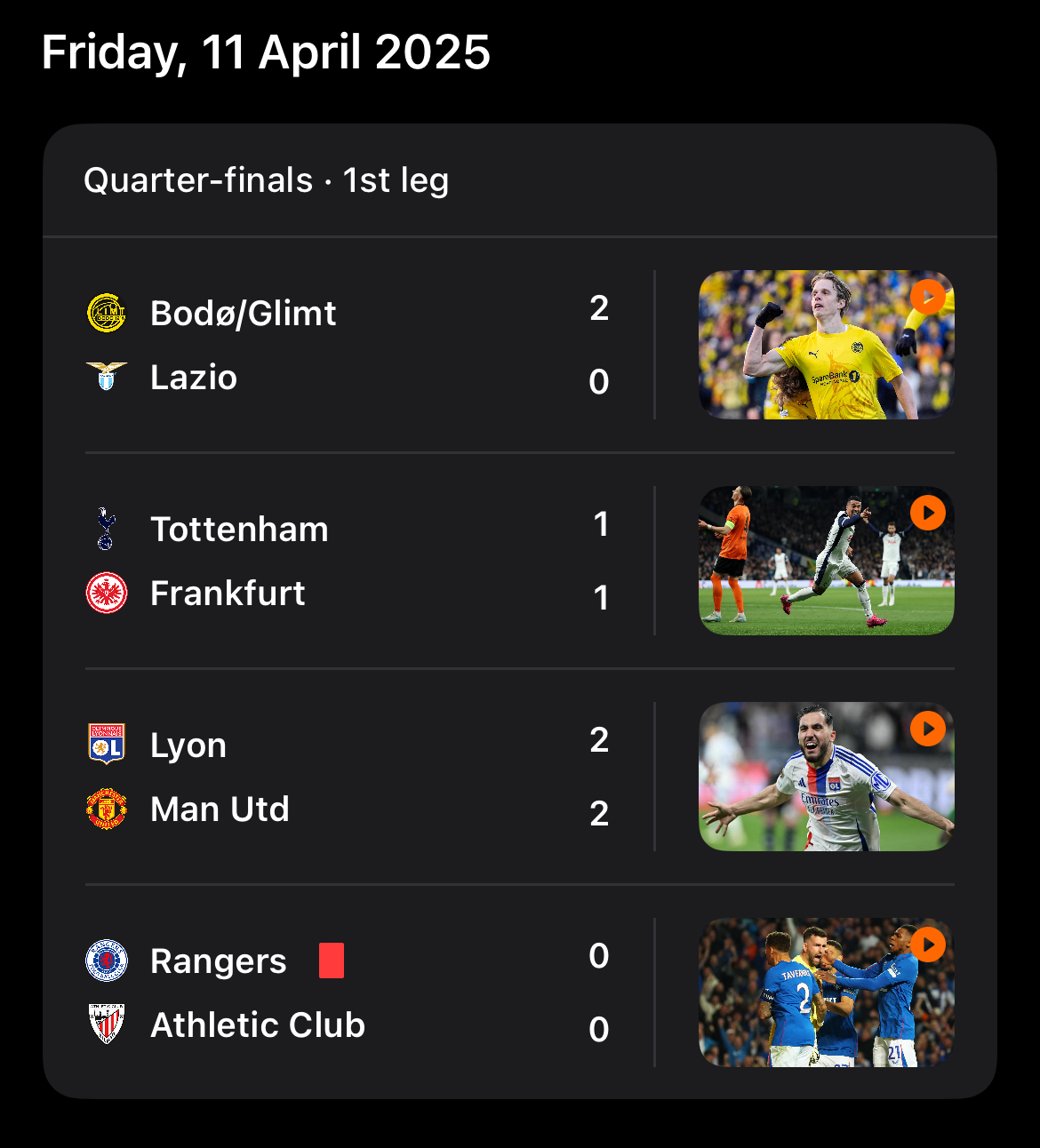Play the Bodø/Glimt vs Lazio highlights video

(x=827, y=345)
